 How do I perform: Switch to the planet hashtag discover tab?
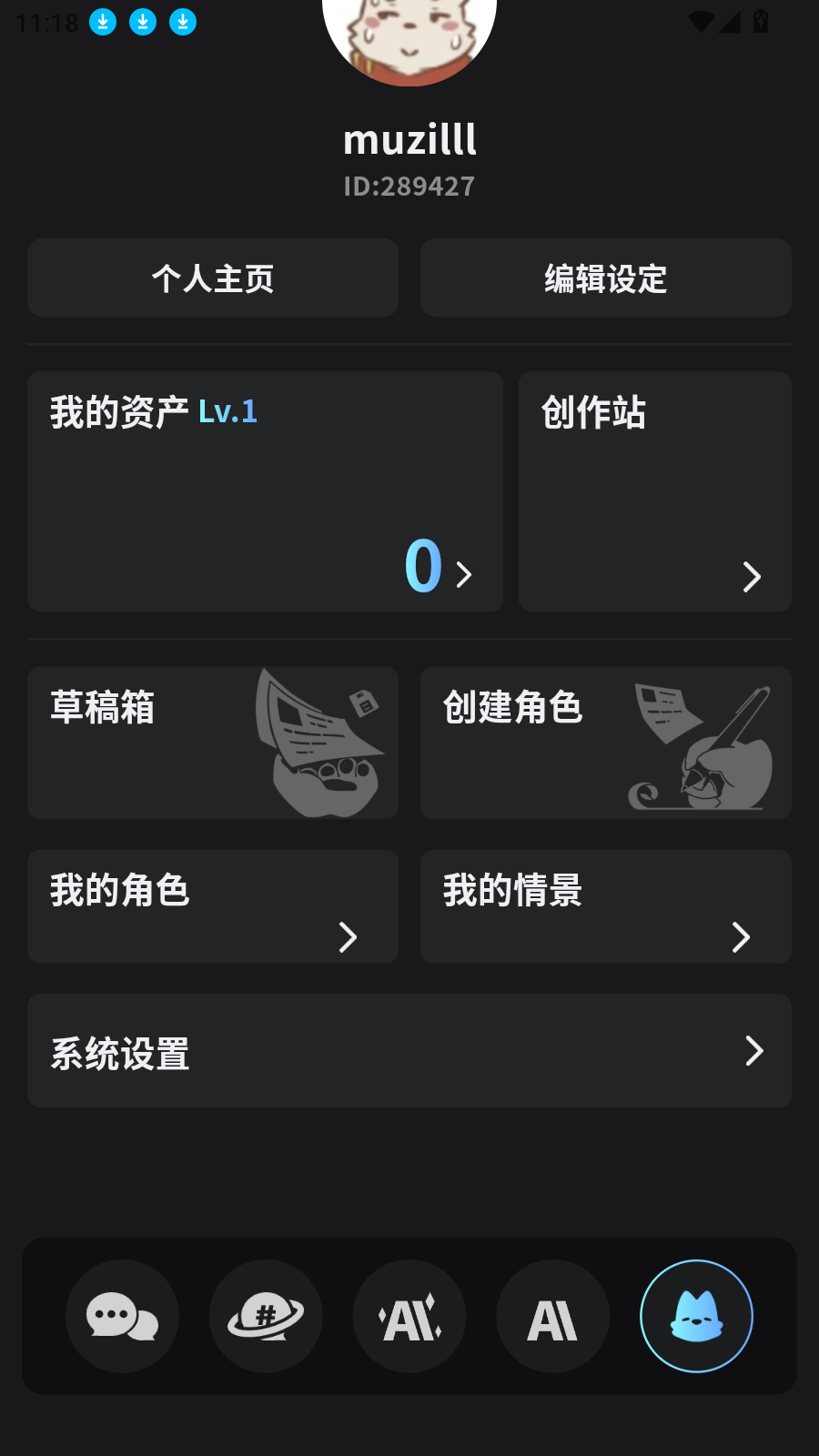point(266,1316)
